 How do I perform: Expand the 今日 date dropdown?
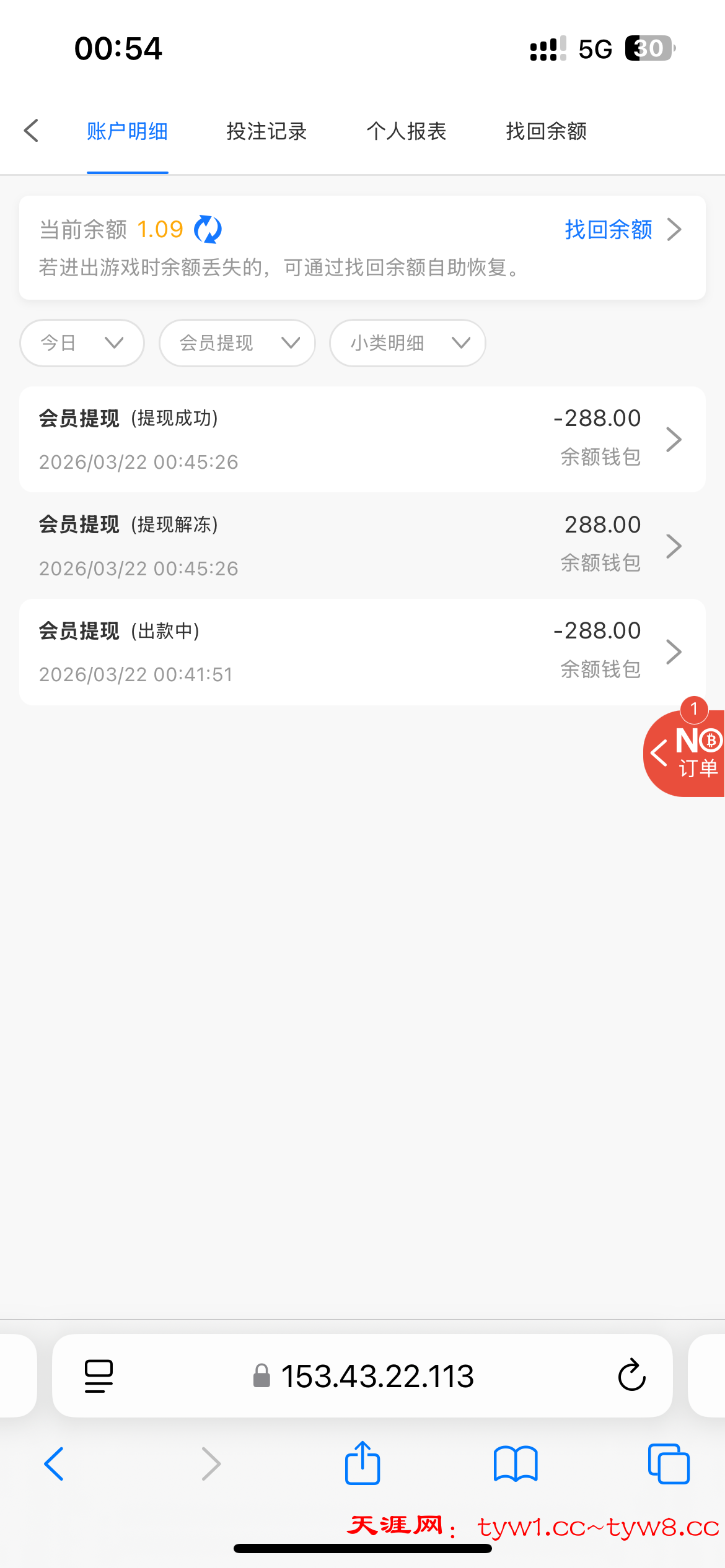(x=82, y=343)
